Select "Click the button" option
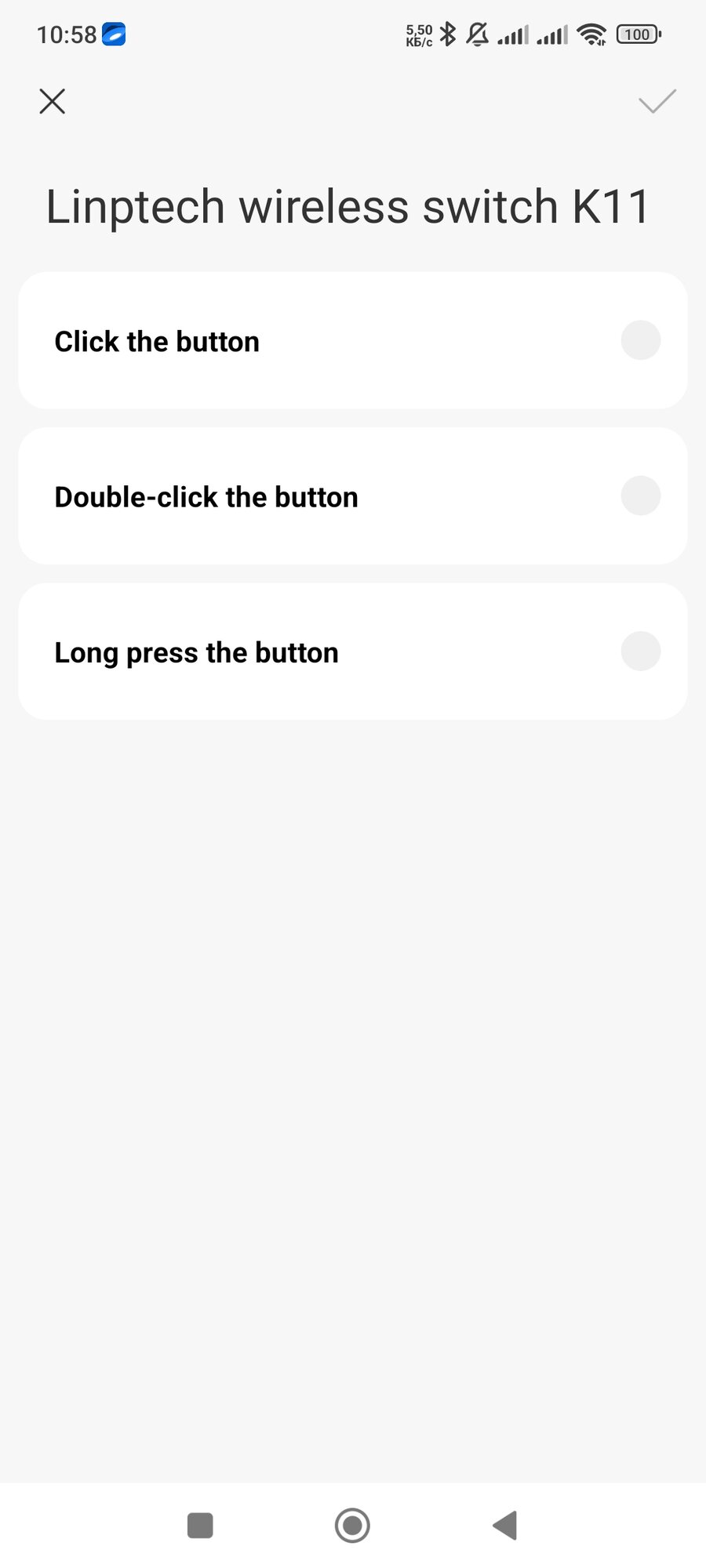 click(x=640, y=340)
